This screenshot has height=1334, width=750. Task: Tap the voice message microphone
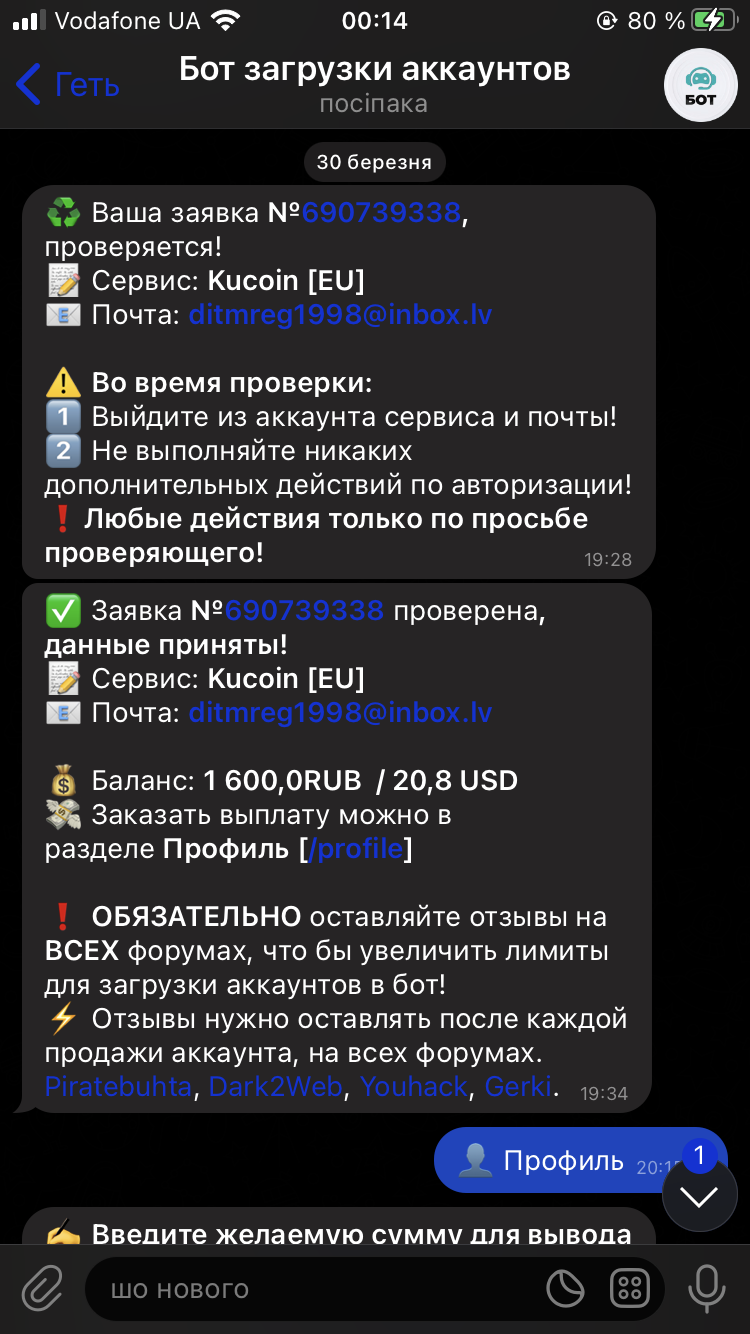click(x=707, y=1288)
